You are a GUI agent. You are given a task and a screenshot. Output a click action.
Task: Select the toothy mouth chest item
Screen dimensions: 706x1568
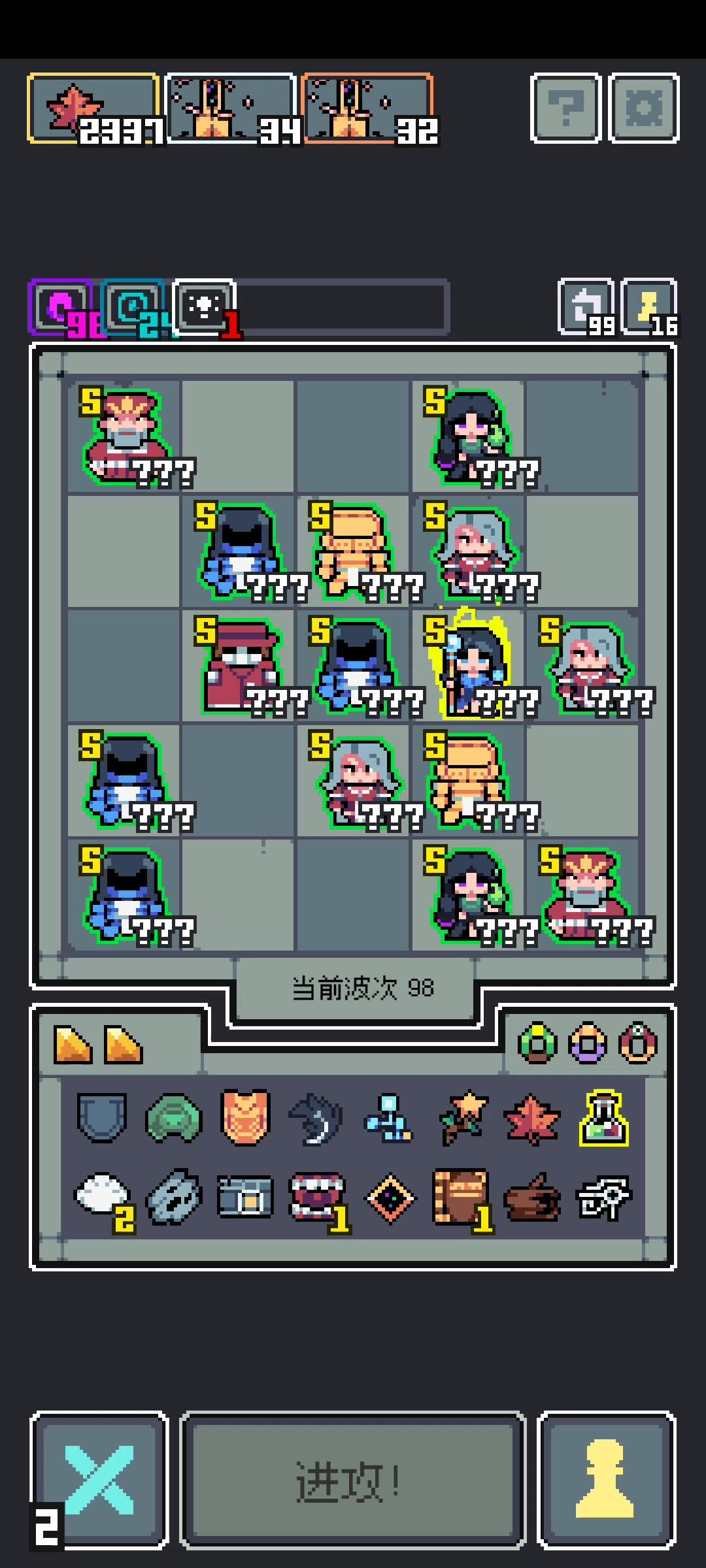click(317, 1197)
